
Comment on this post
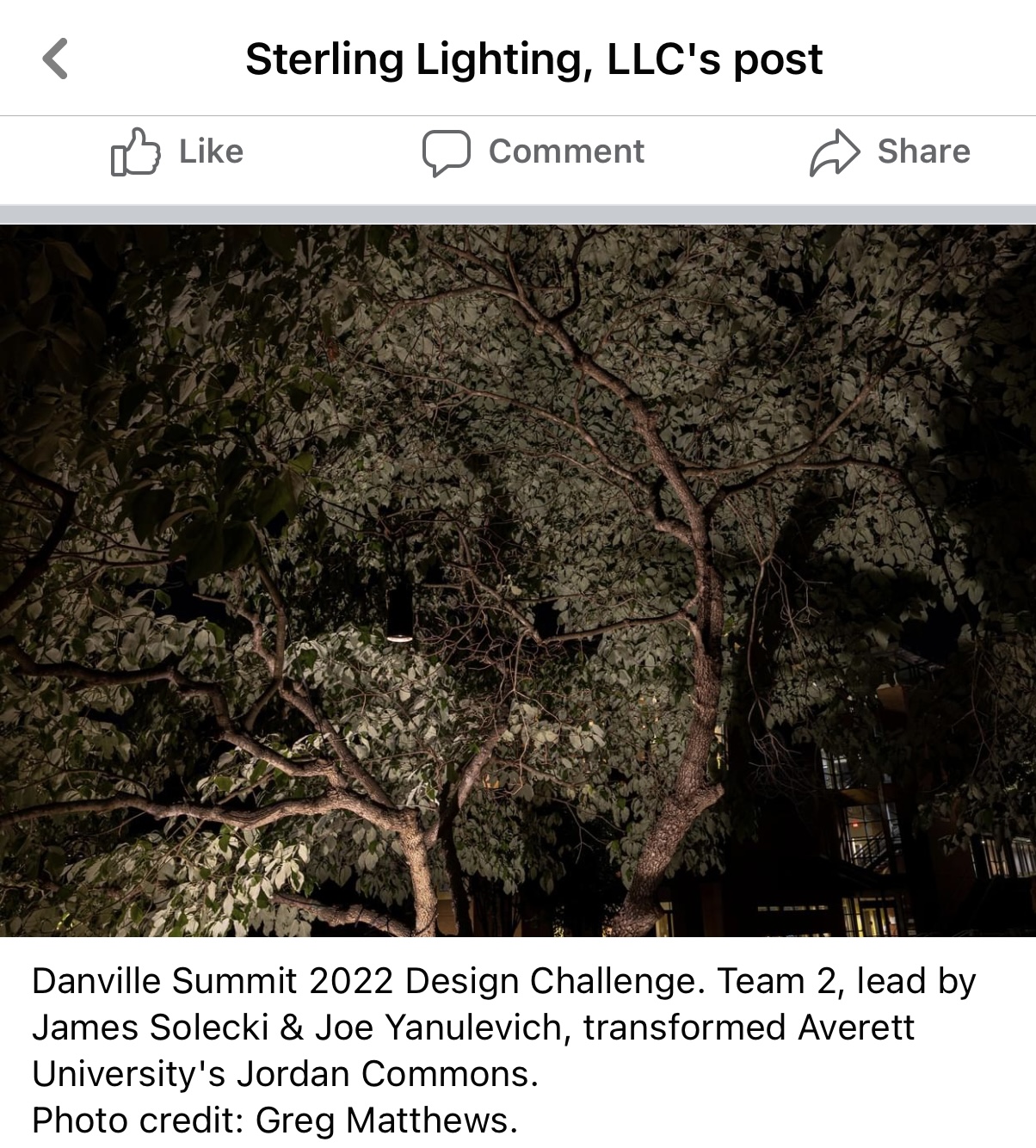533,152
